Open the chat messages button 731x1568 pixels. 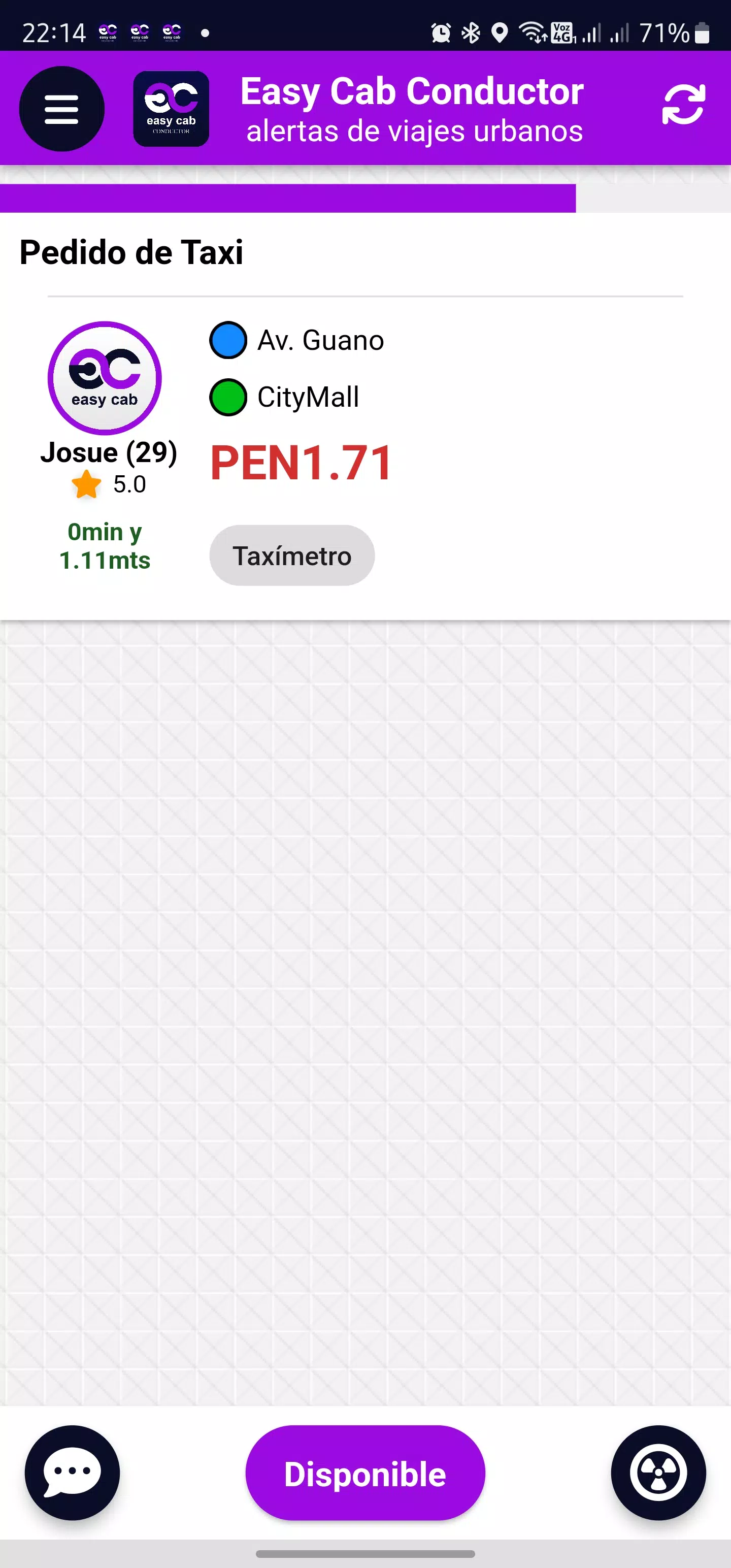(x=73, y=1473)
